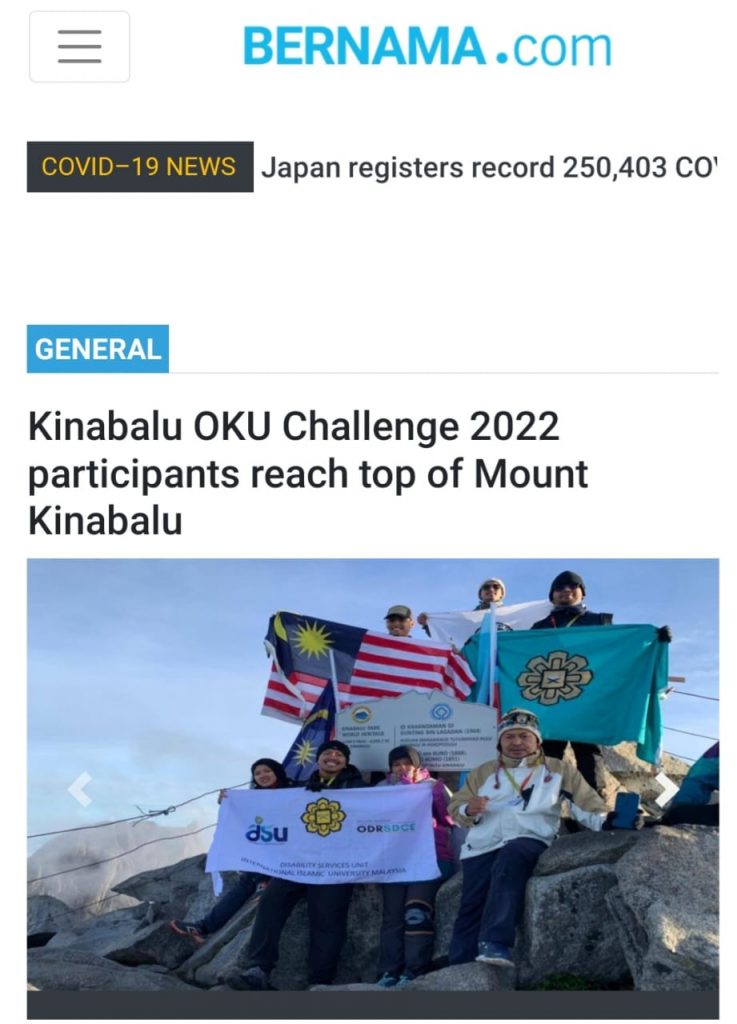Advance to the next carousel photo

pos(666,790)
